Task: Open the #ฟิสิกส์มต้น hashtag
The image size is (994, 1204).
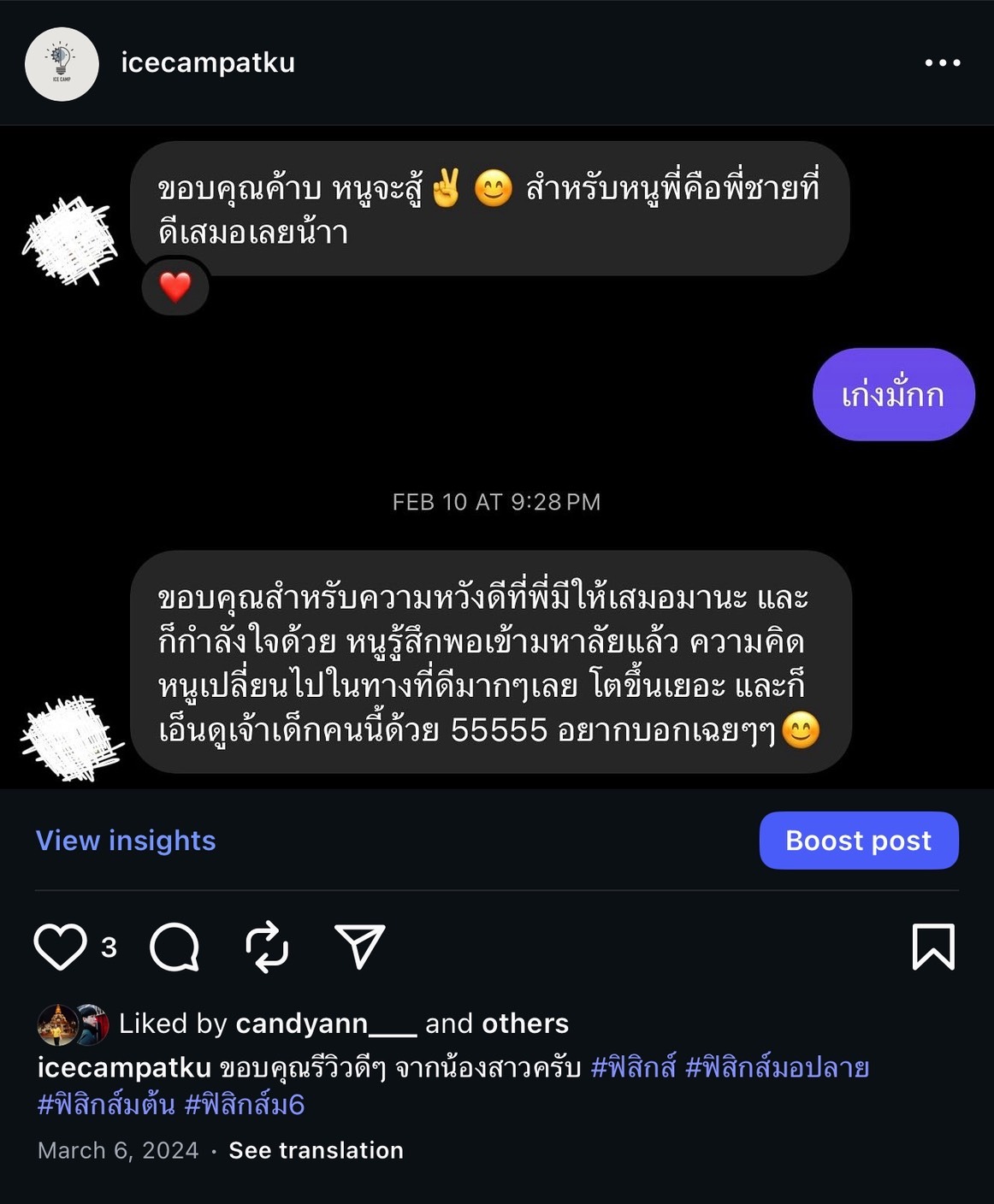Action: point(106,1105)
